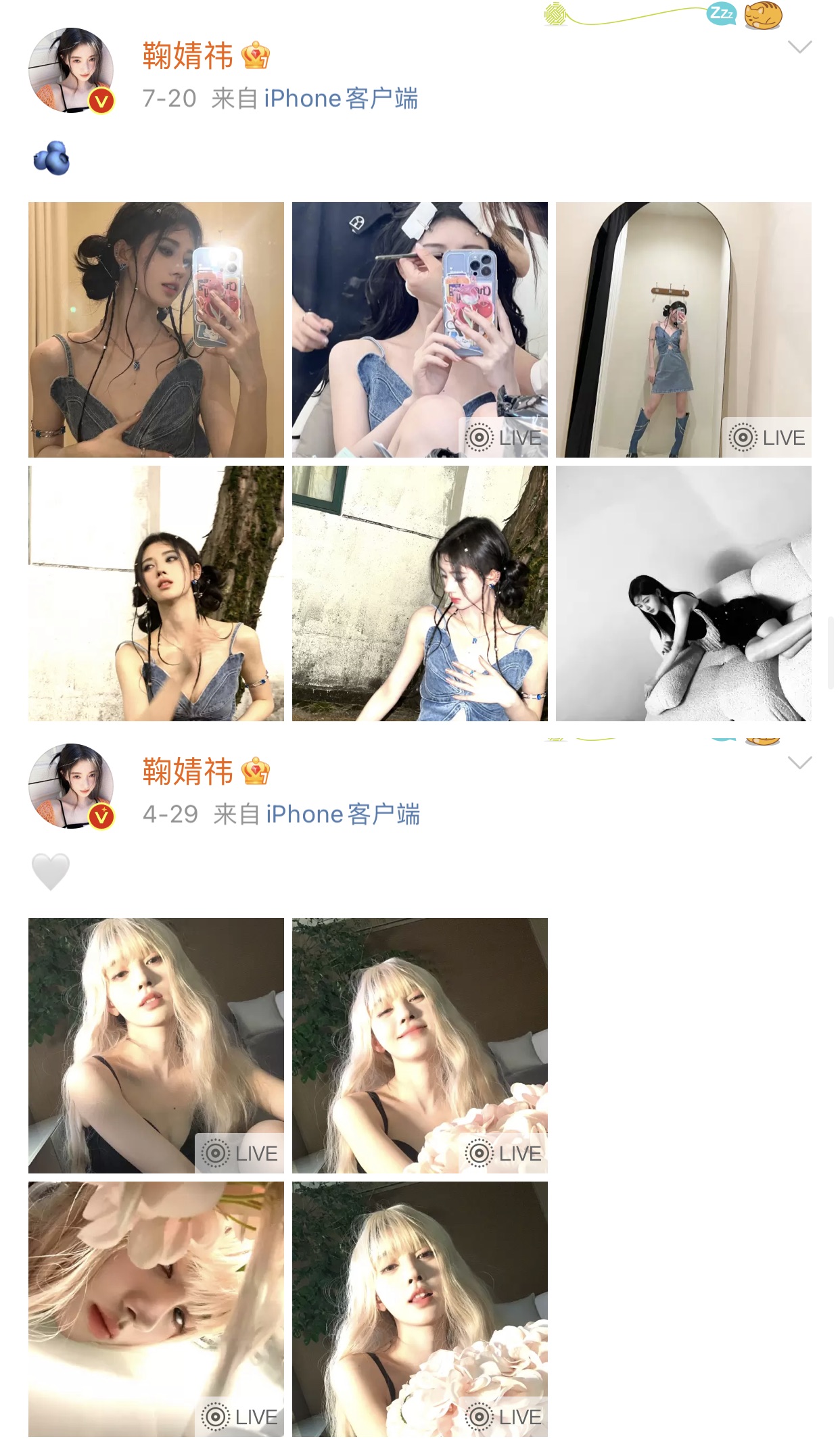Tap username 鞠婧祎 on the 4-29 post
This screenshot has height=1456, width=840.
tap(187, 772)
